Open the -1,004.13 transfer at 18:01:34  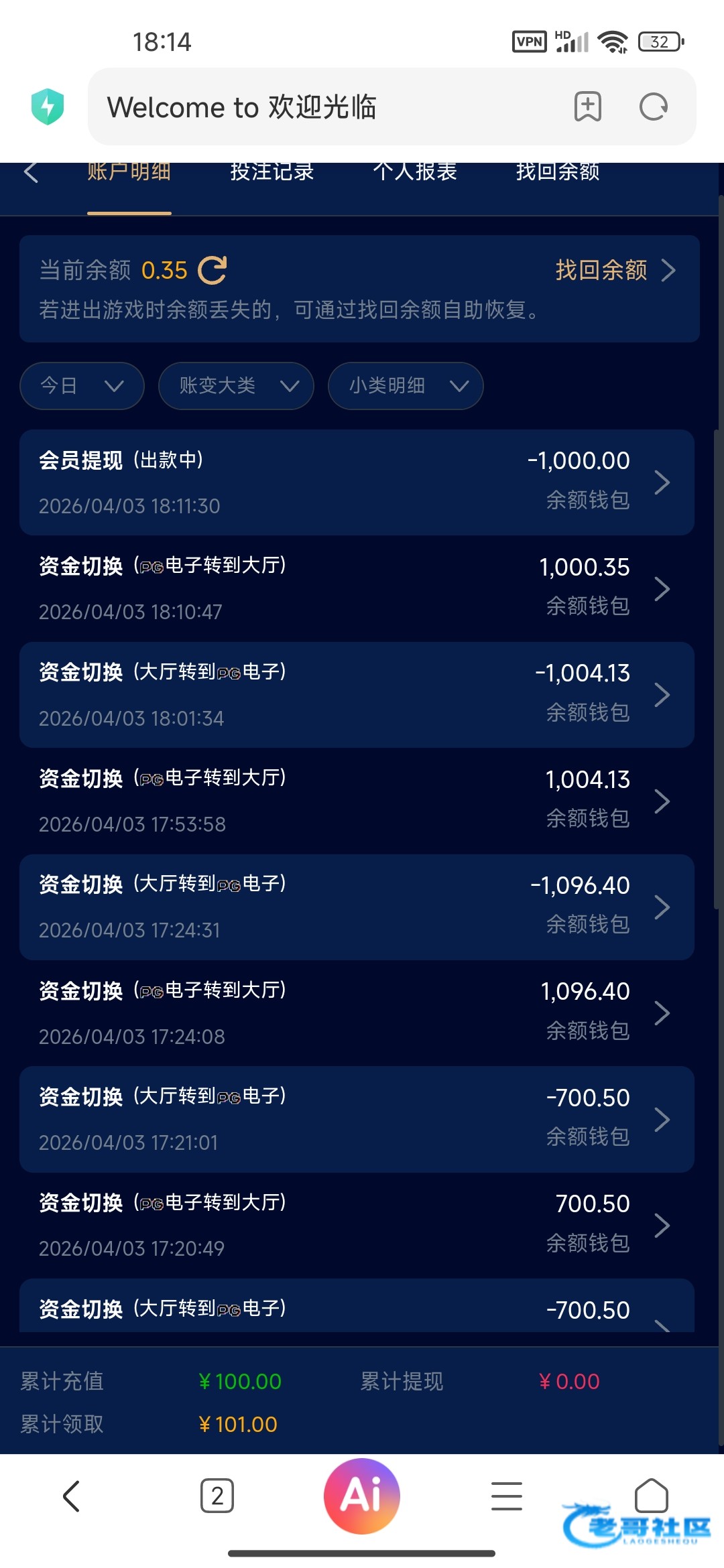coord(357,695)
